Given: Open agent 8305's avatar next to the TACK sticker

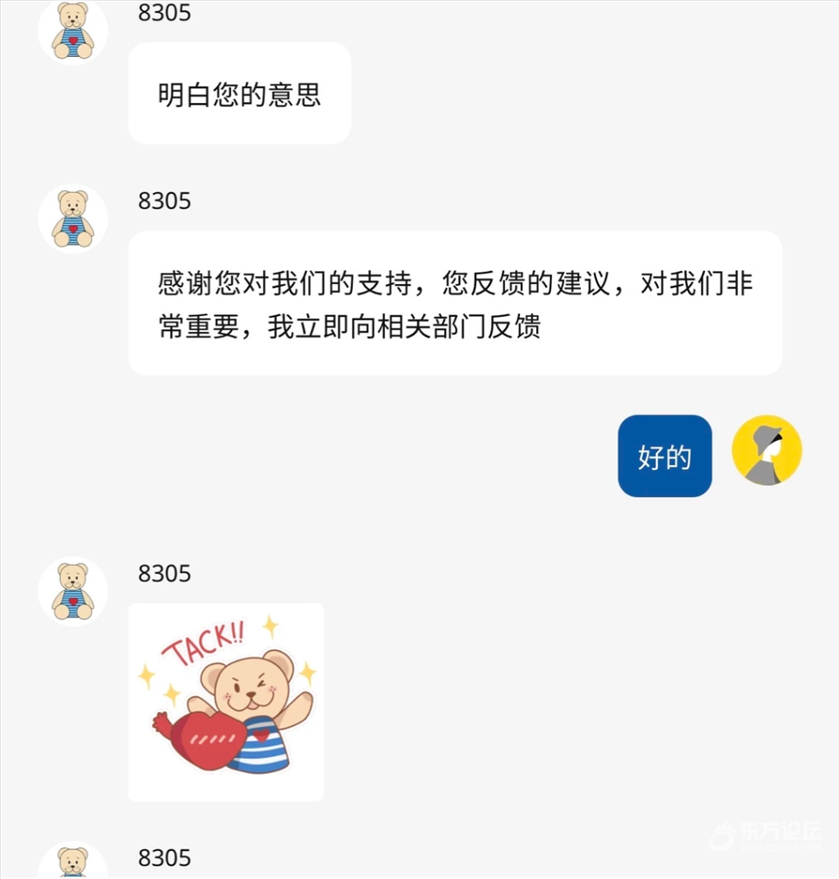Looking at the screenshot, I should [73, 591].
